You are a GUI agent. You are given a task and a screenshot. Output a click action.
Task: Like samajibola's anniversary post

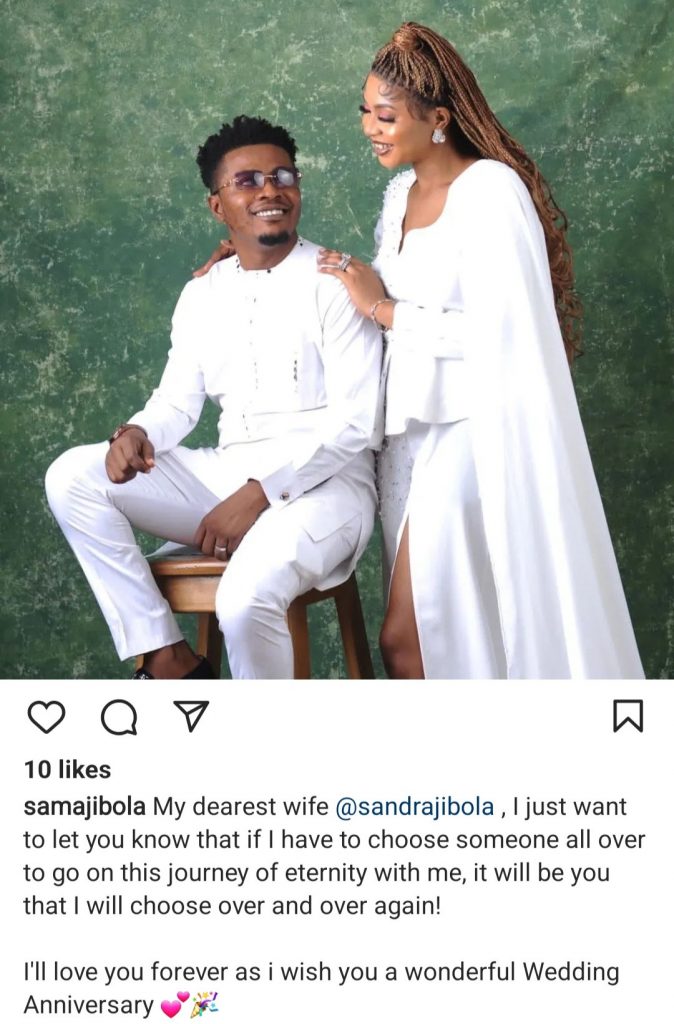click(46, 716)
